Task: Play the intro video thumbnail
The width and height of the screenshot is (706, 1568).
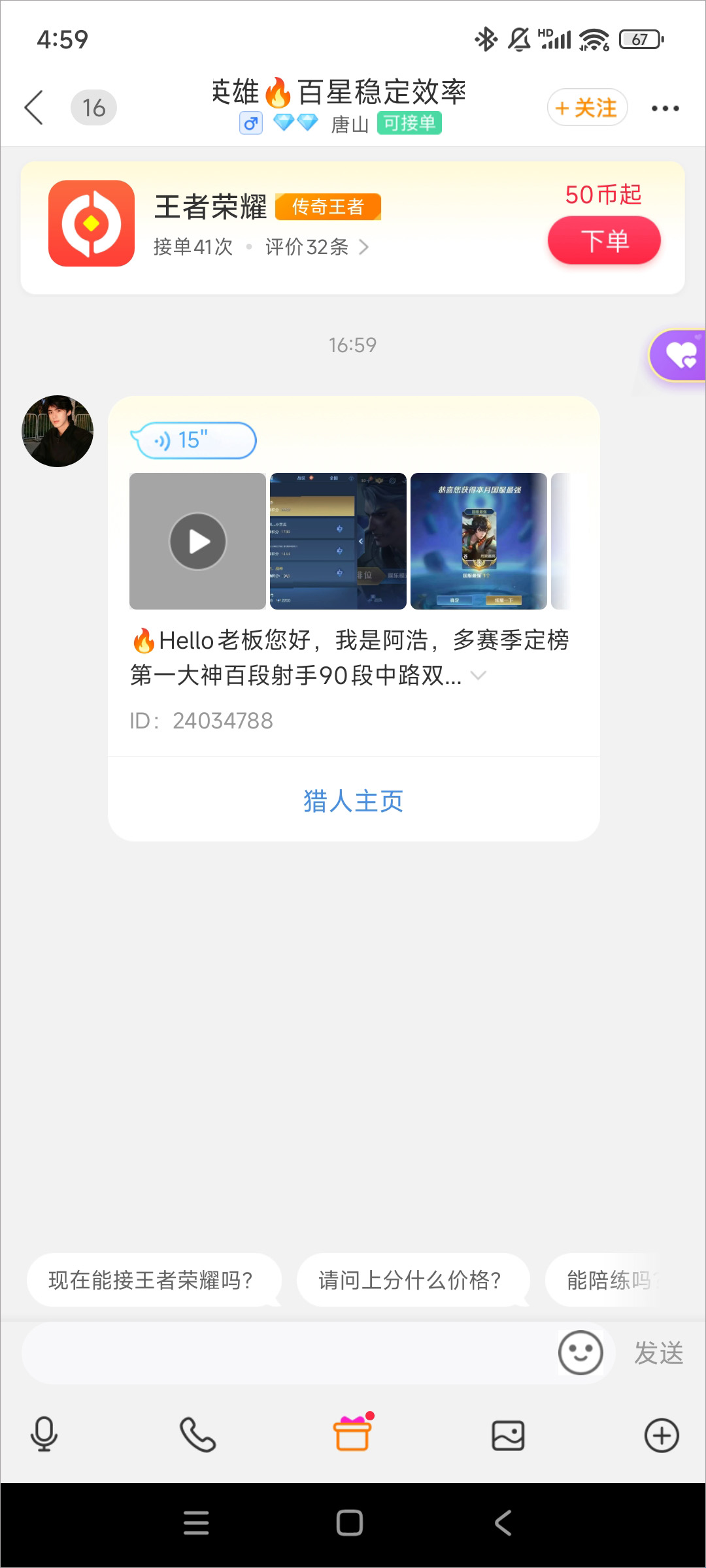Action: pyautogui.click(x=197, y=542)
